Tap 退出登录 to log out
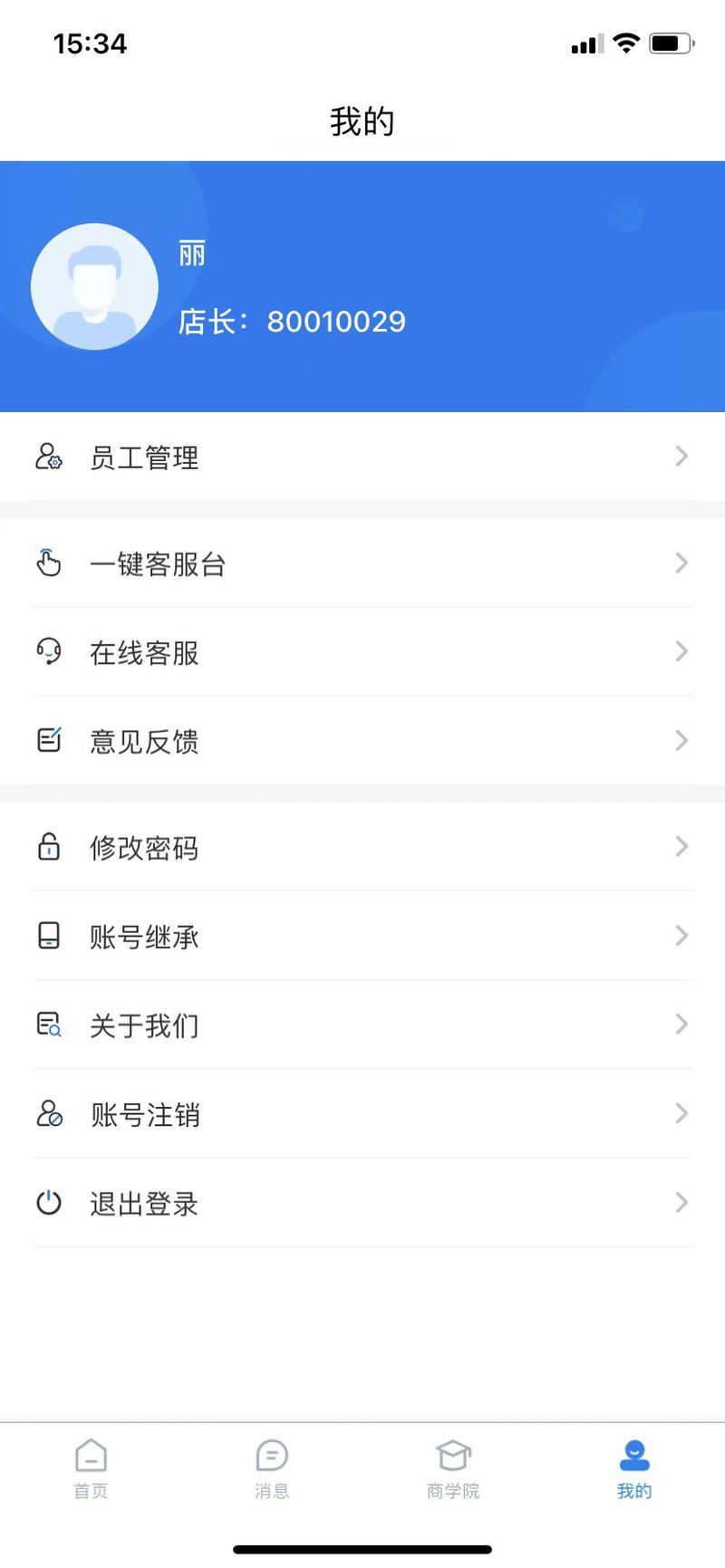Screen dimensions: 725x1568 pyautogui.click(x=362, y=1203)
